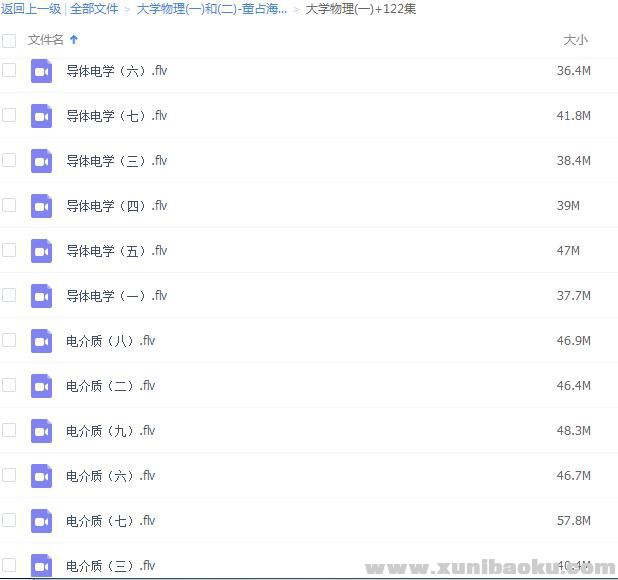Viewport: 618px width, 580px height.
Task: Open 电介质（二）.flv video
Action: pos(110,386)
